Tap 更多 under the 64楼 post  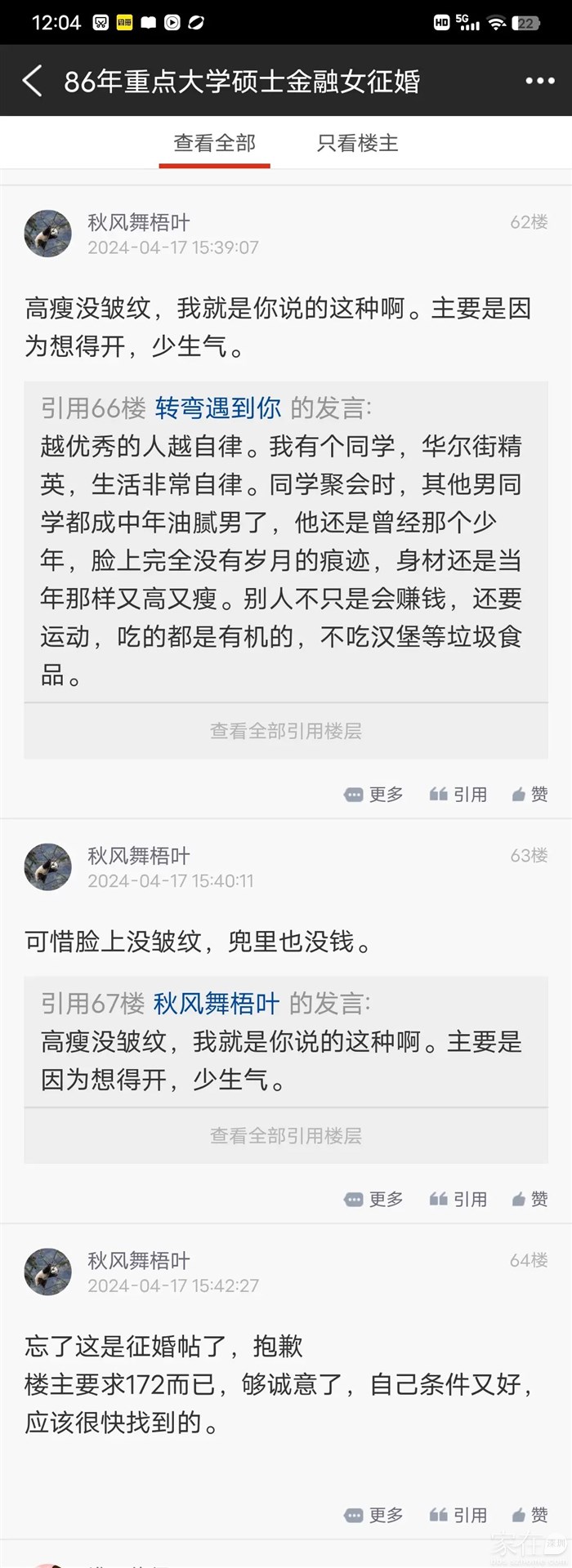pos(374,1516)
